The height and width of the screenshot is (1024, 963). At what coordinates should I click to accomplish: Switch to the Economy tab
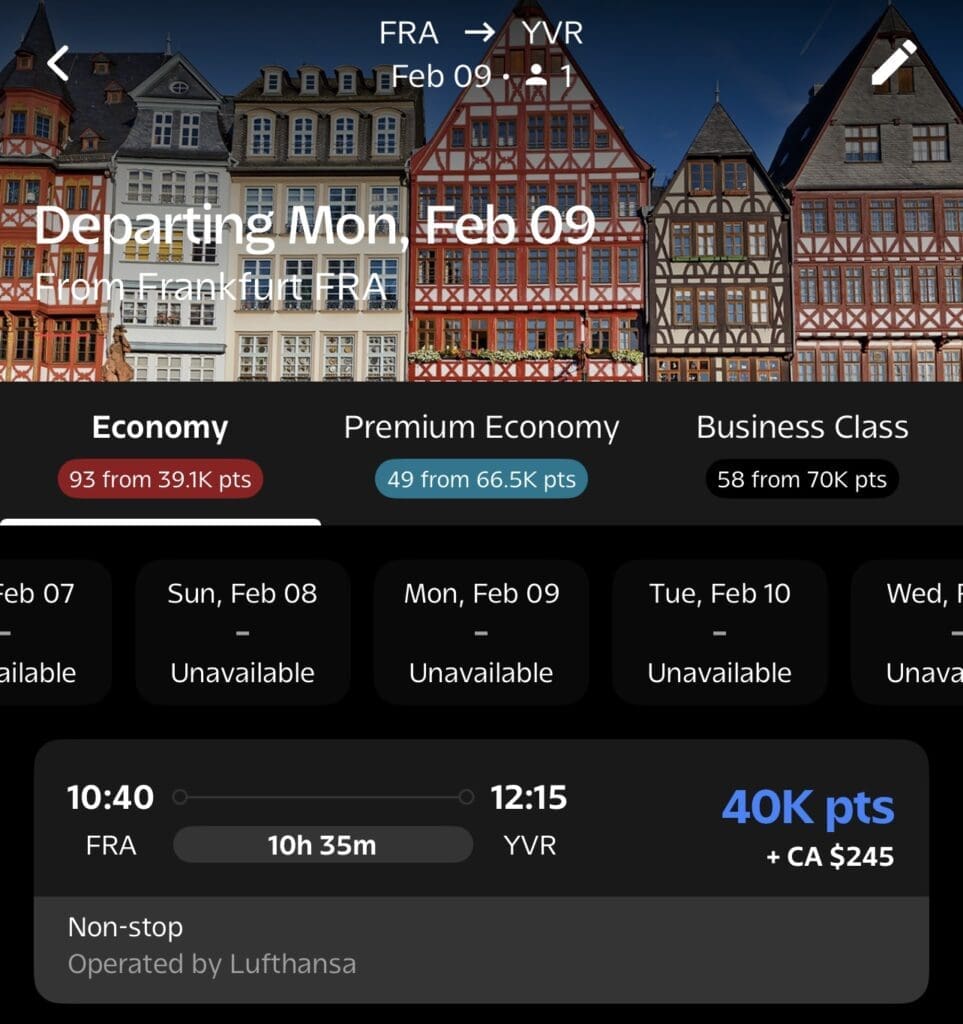[x=160, y=452]
